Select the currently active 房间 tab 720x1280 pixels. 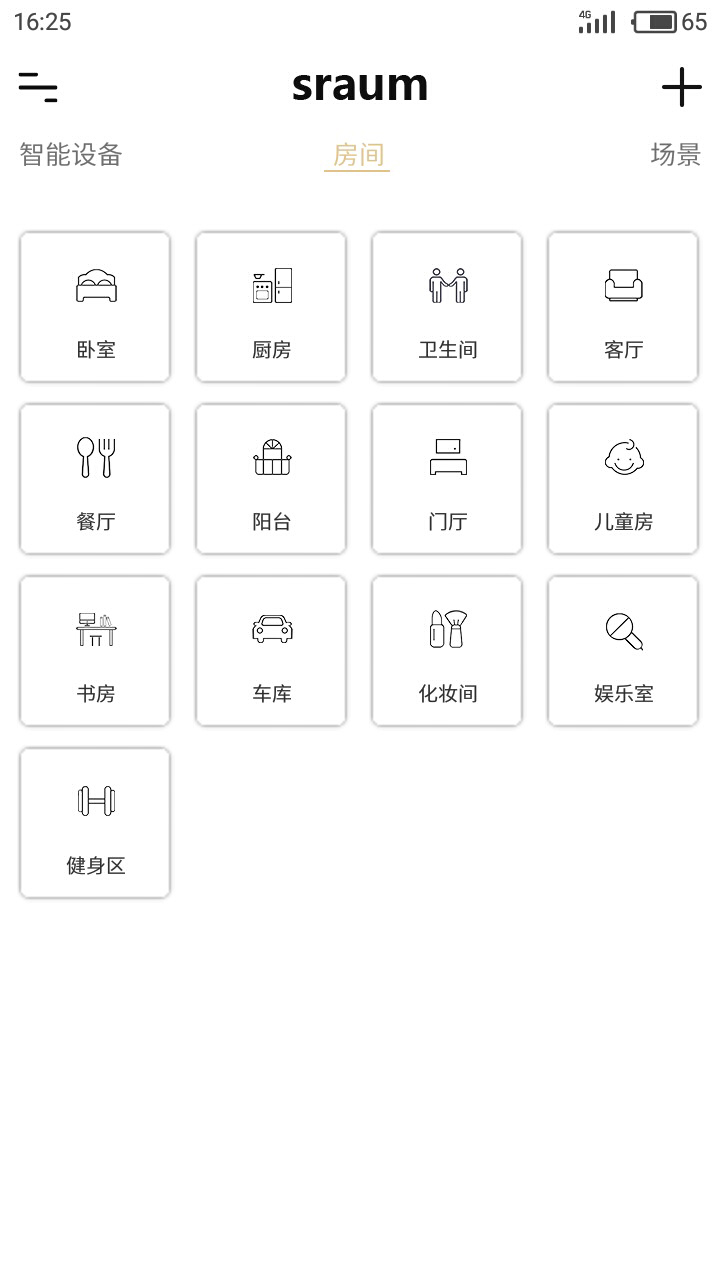[356, 154]
